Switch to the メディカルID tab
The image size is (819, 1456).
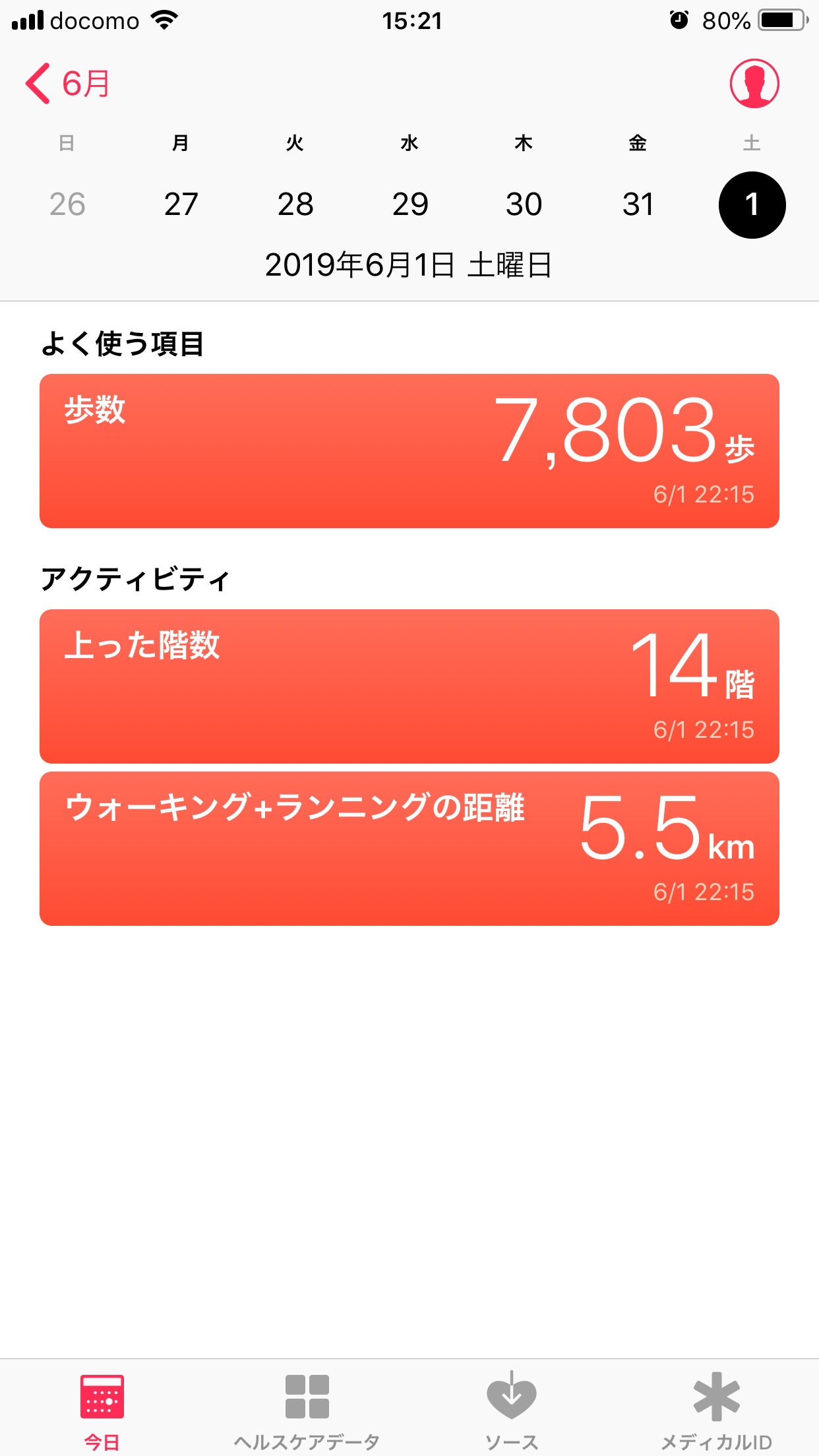pyautogui.click(x=716, y=1409)
